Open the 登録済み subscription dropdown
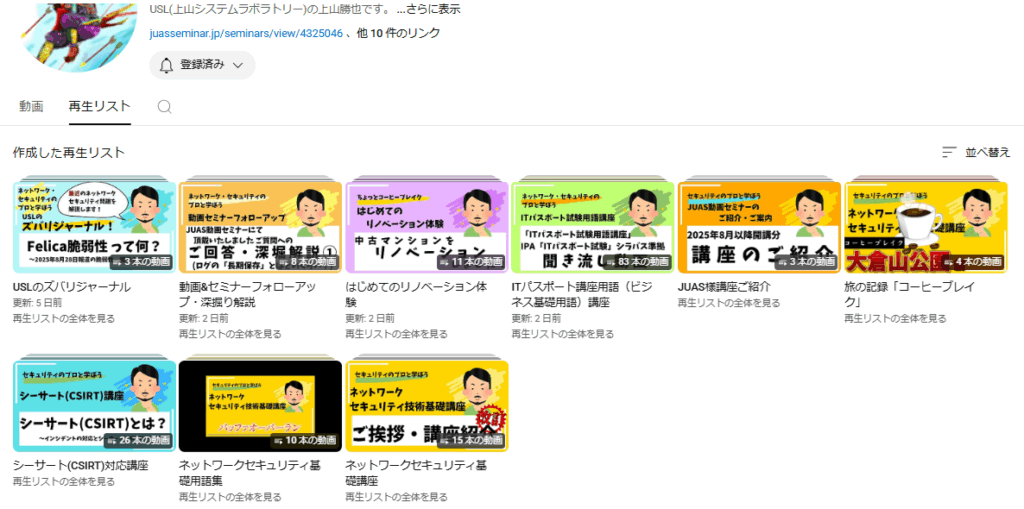The height and width of the screenshot is (509, 1024). coord(202,65)
